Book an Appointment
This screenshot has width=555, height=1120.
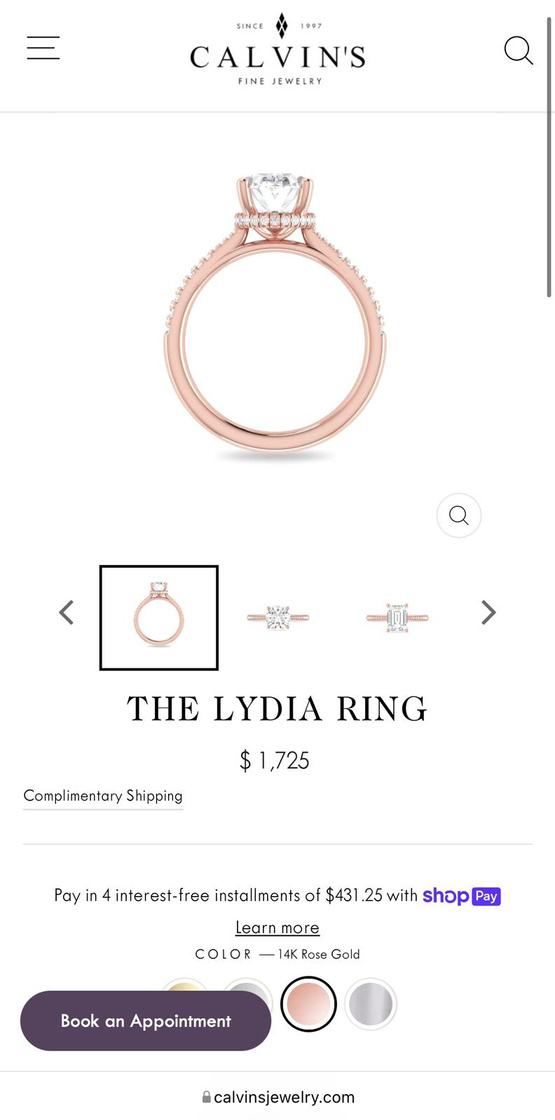[x=146, y=1021]
